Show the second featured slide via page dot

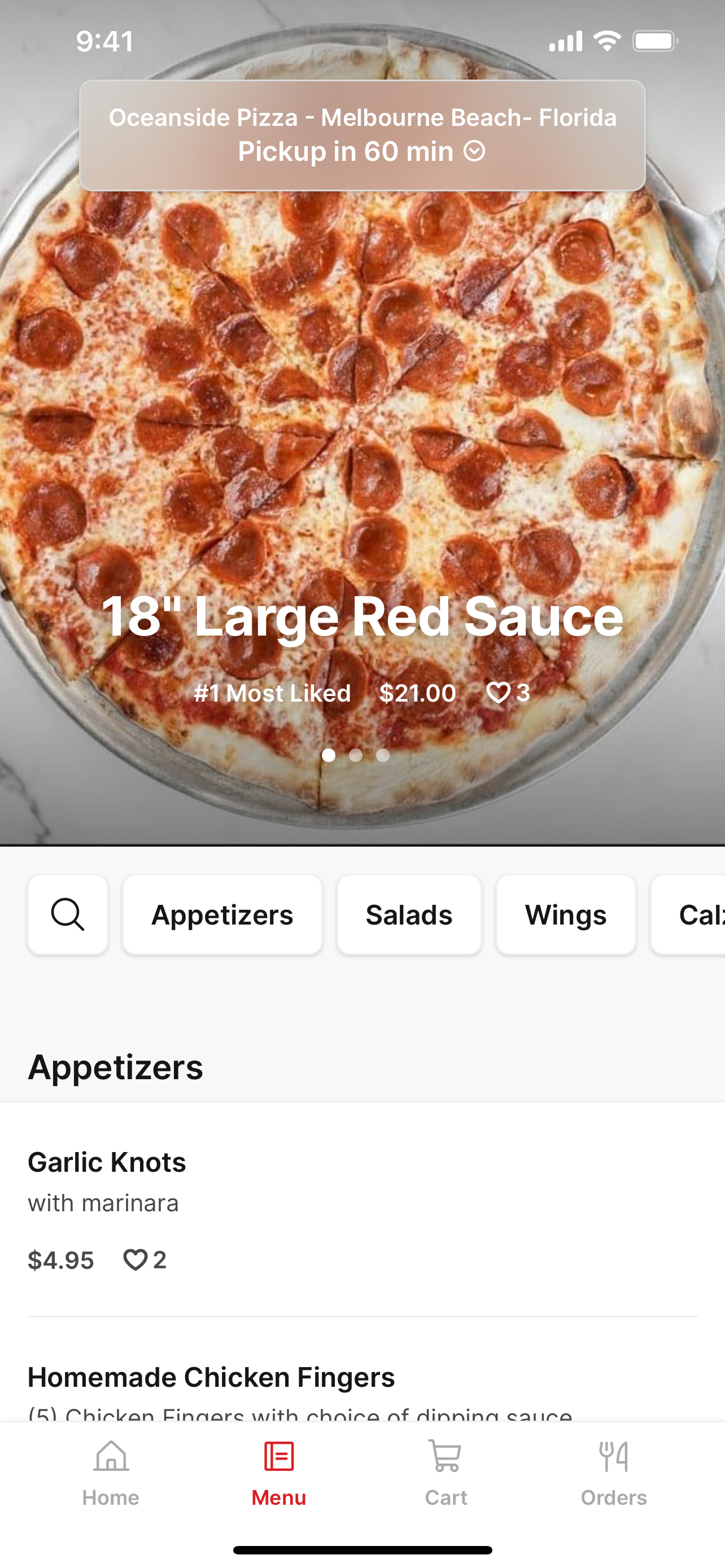tap(356, 755)
